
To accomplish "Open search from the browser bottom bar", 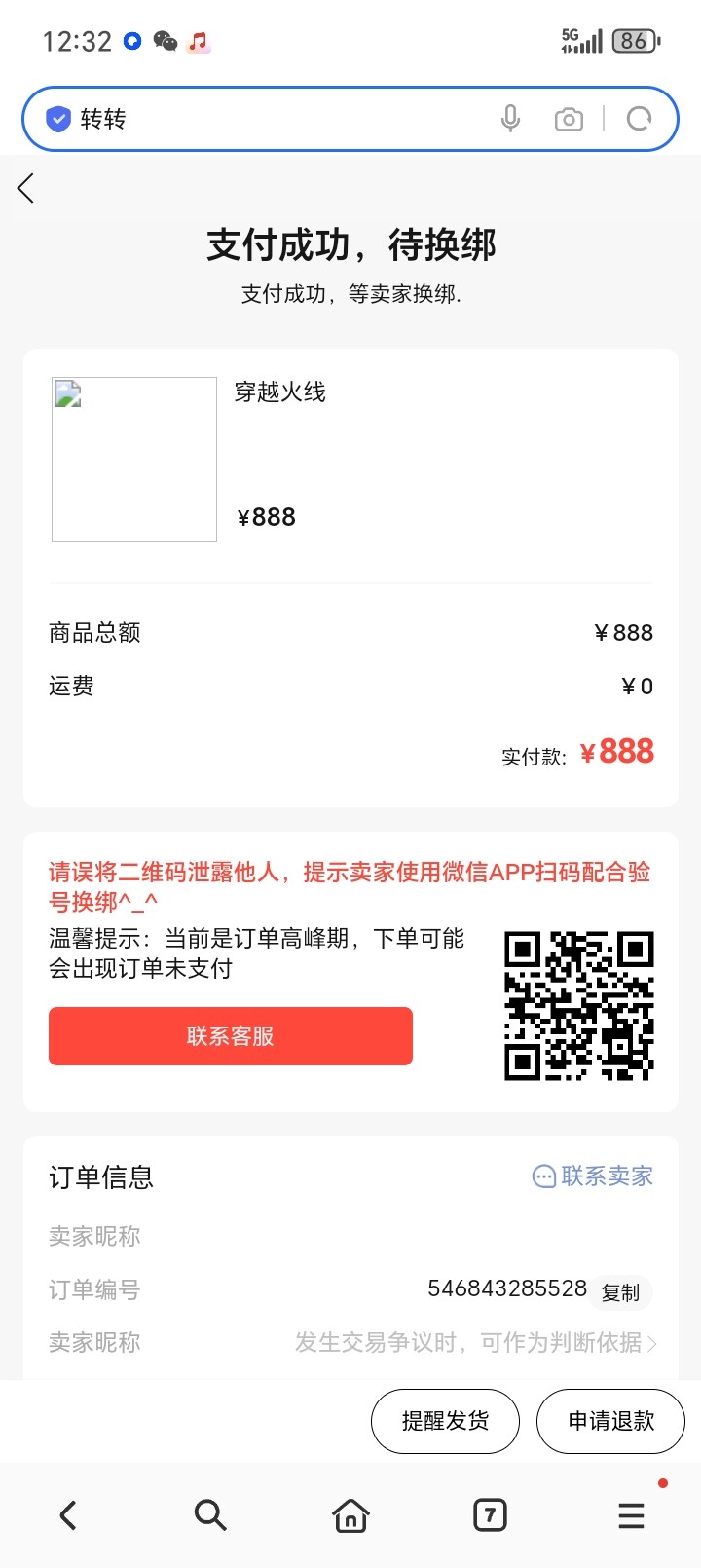I will [209, 1515].
